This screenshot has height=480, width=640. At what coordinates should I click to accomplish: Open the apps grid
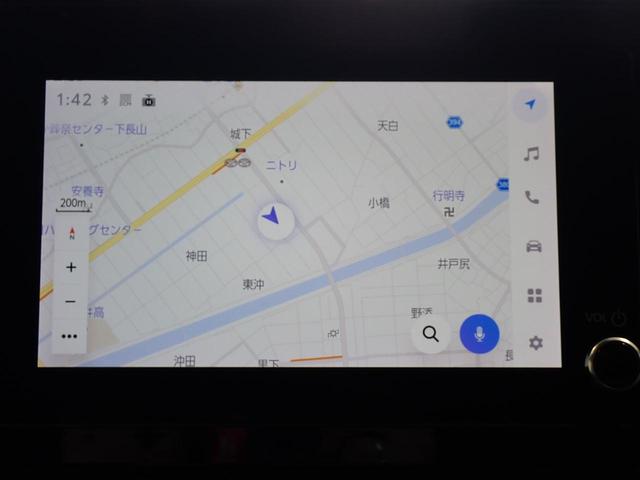click(x=534, y=295)
